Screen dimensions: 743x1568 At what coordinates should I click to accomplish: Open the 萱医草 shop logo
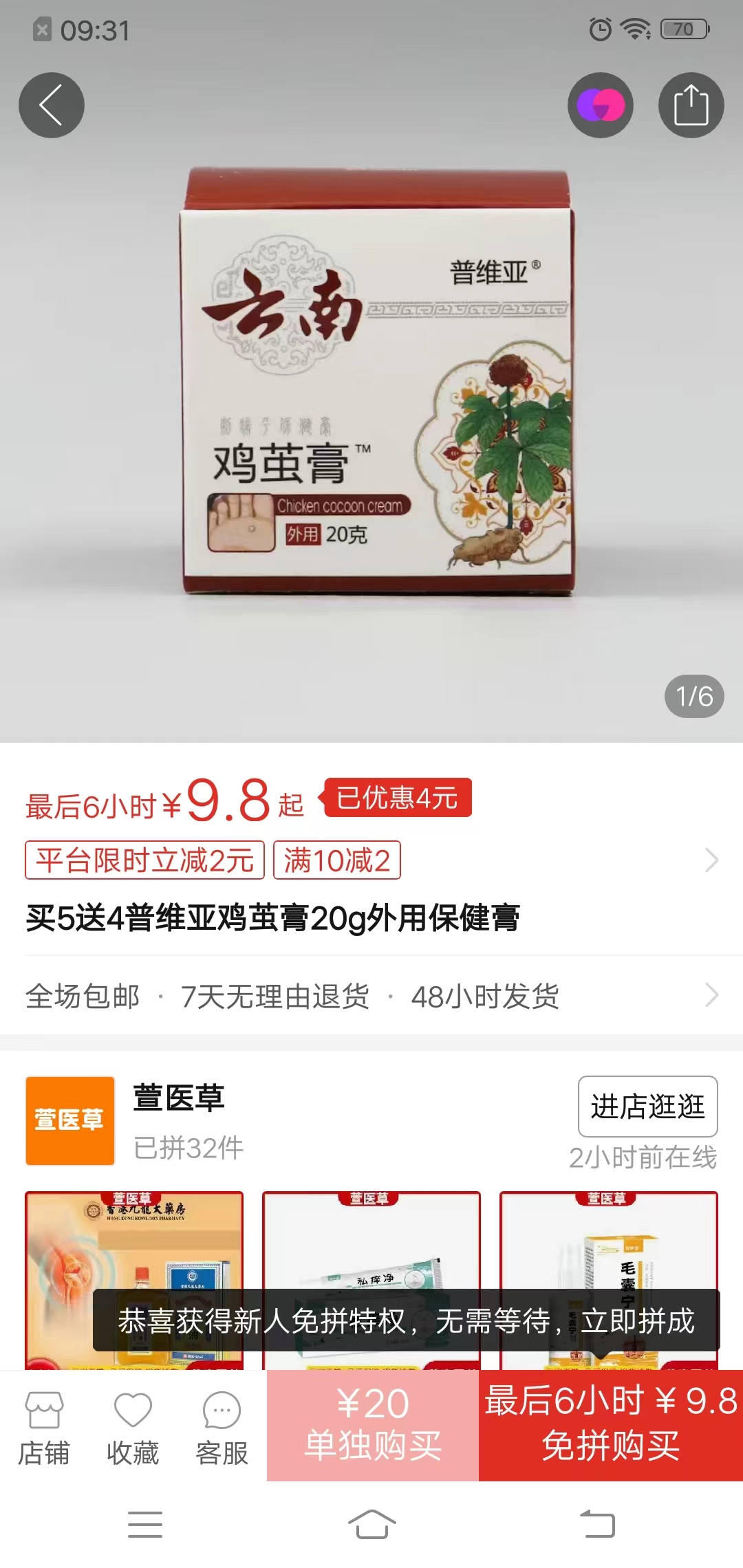70,1120
